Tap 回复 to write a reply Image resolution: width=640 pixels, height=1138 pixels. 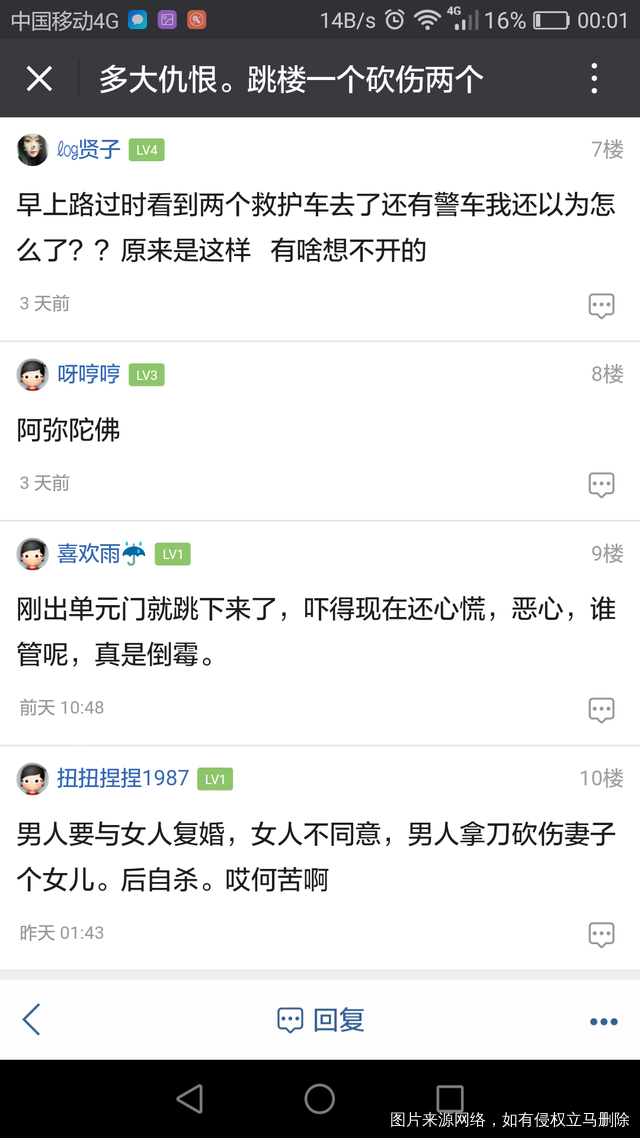pyautogui.click(x=320, y=1020)
